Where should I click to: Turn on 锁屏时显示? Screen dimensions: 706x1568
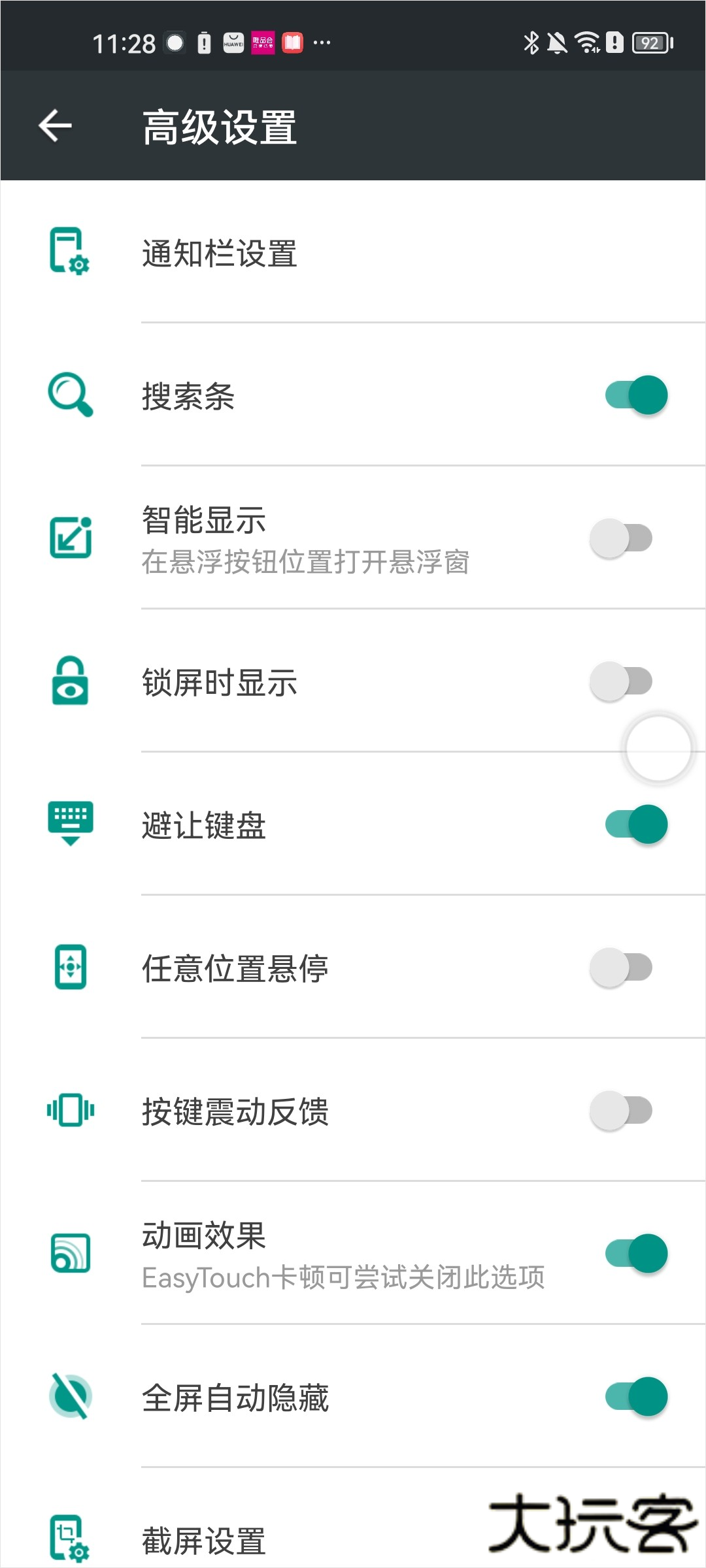pyautogui.click(x=620, y=681)
